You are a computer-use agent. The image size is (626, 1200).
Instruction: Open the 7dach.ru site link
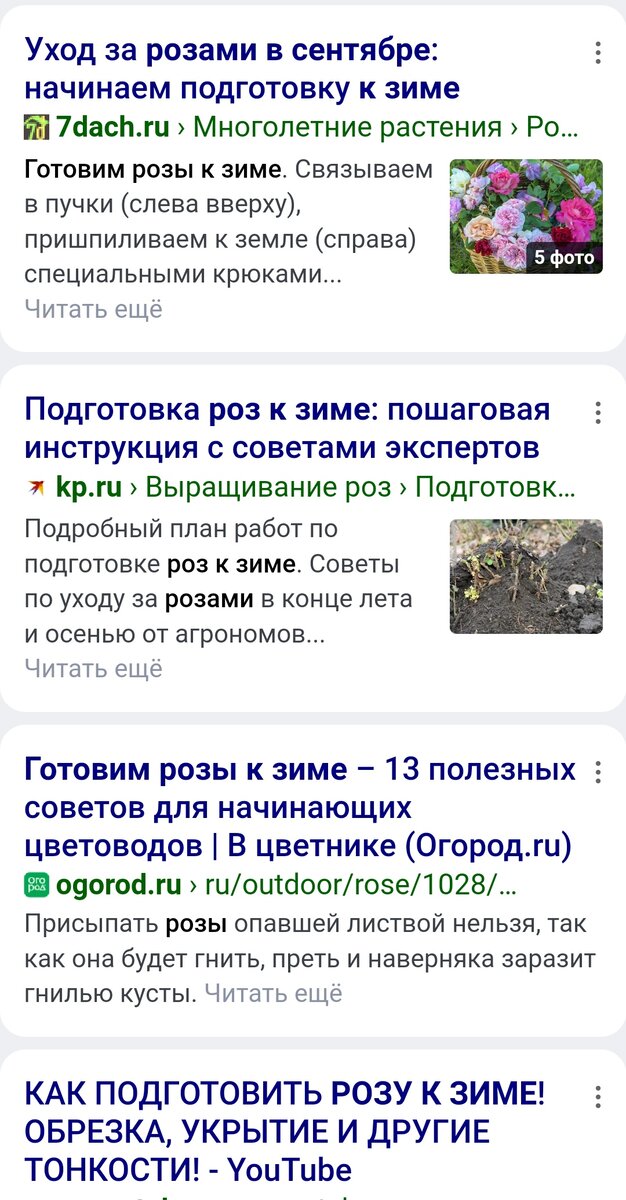[x=112, y=128]
